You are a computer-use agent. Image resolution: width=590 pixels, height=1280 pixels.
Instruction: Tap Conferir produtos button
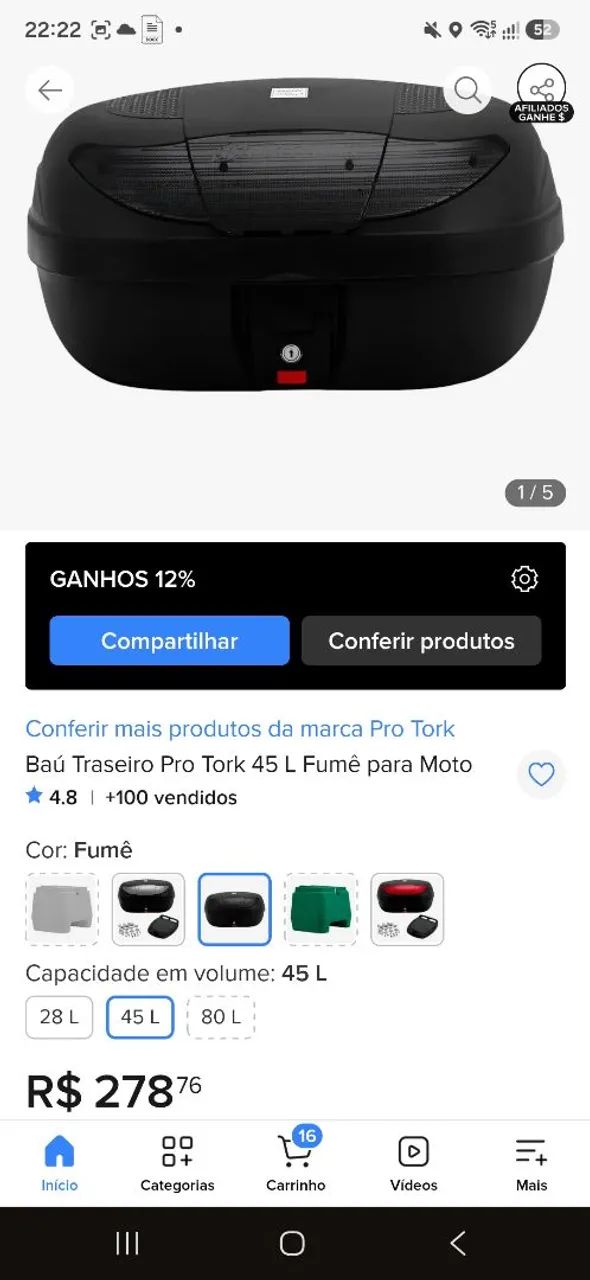click(x=421, y=641)
